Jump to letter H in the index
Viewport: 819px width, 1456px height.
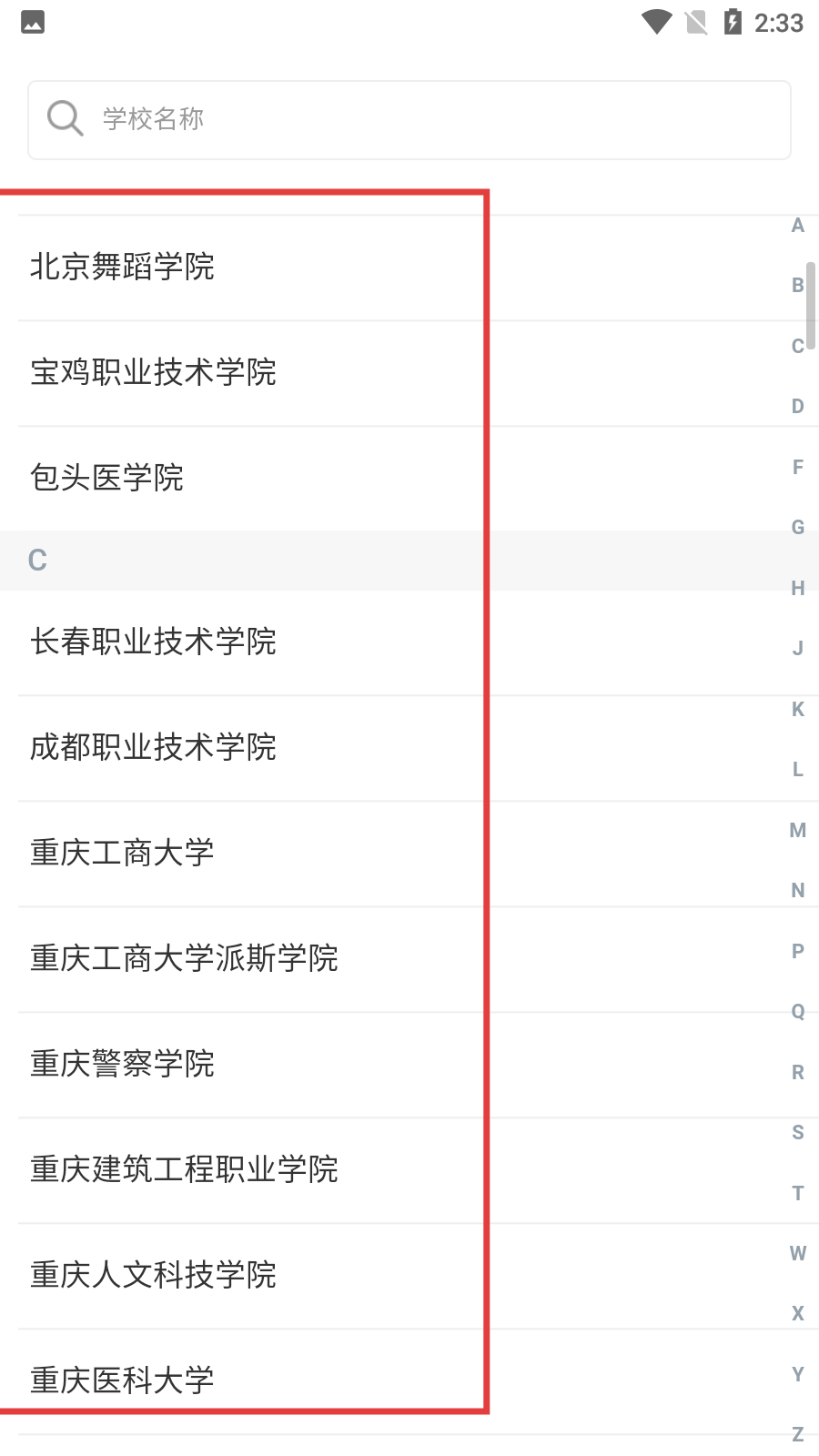point(797,587)
